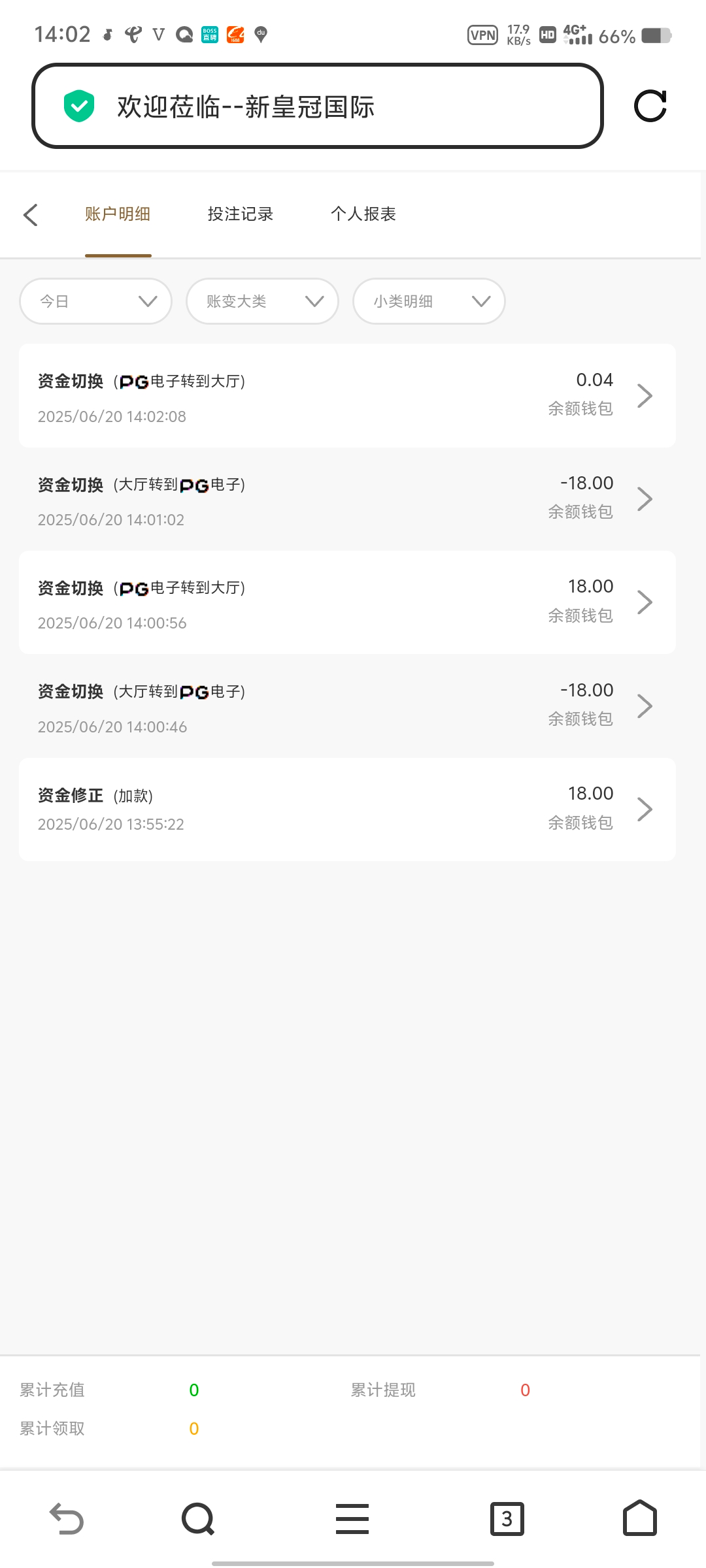The image size is (706, 1568).
Task: Open the browser's bottom menu
Action: pos(352,1518)
